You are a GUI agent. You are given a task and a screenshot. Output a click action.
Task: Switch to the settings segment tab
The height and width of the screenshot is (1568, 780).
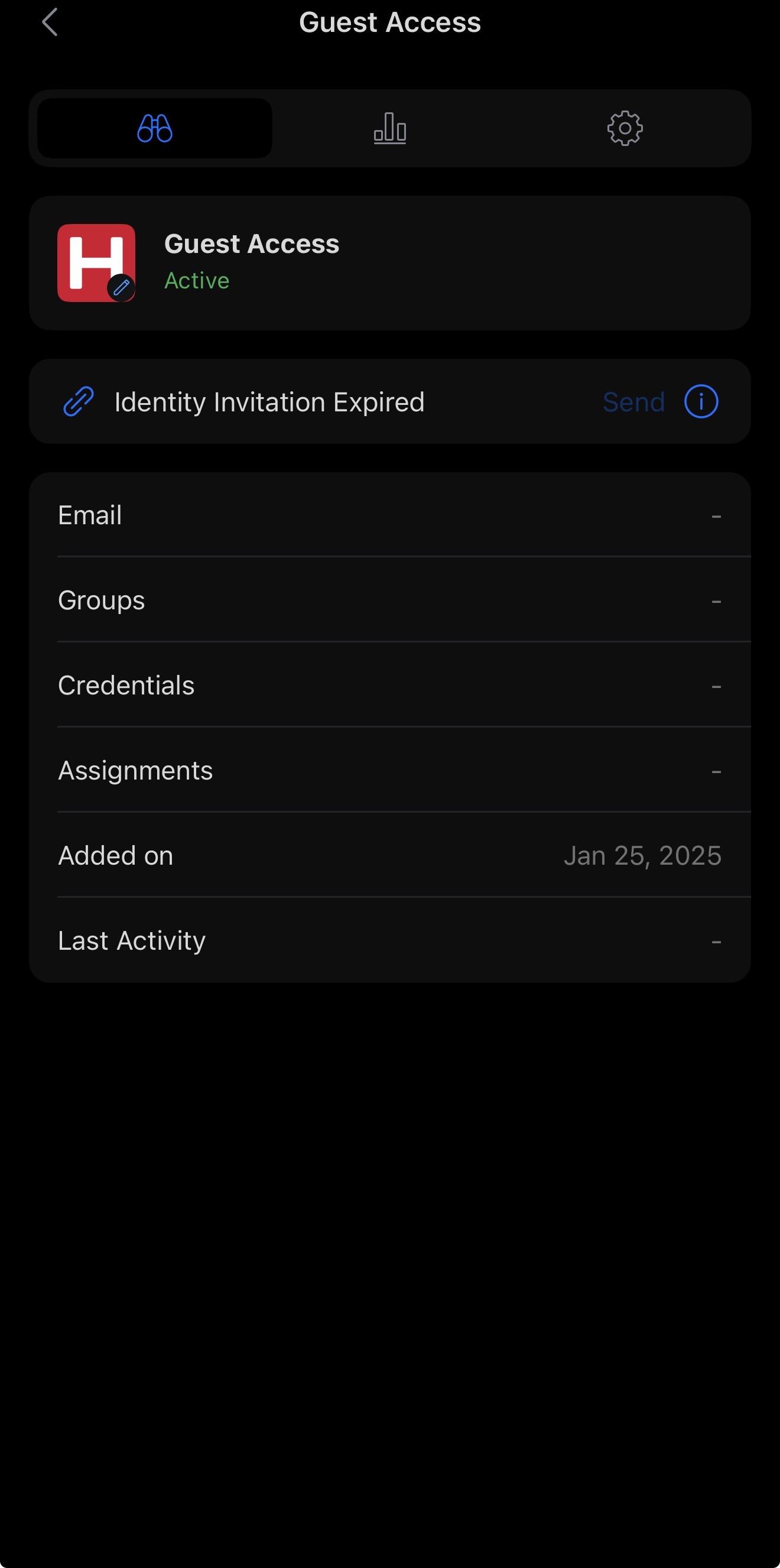pos(625,128)
